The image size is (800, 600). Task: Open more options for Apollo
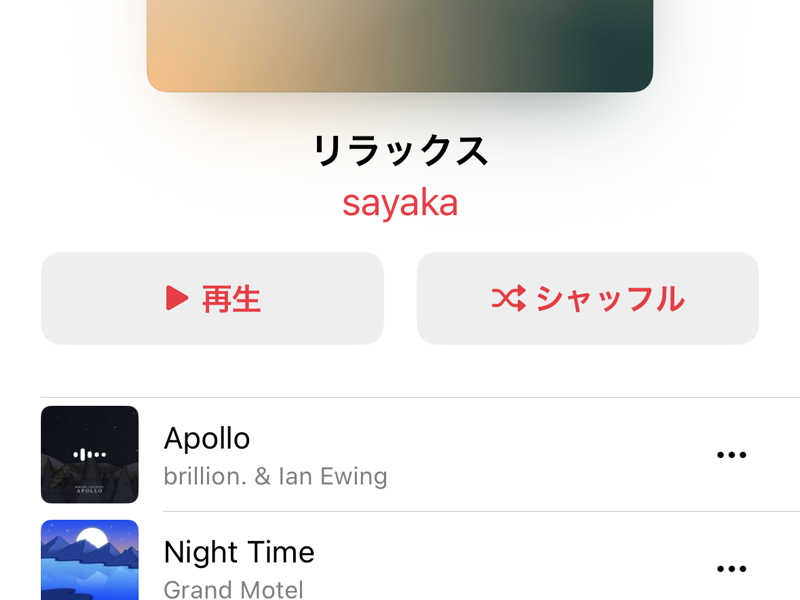[732, 455]
